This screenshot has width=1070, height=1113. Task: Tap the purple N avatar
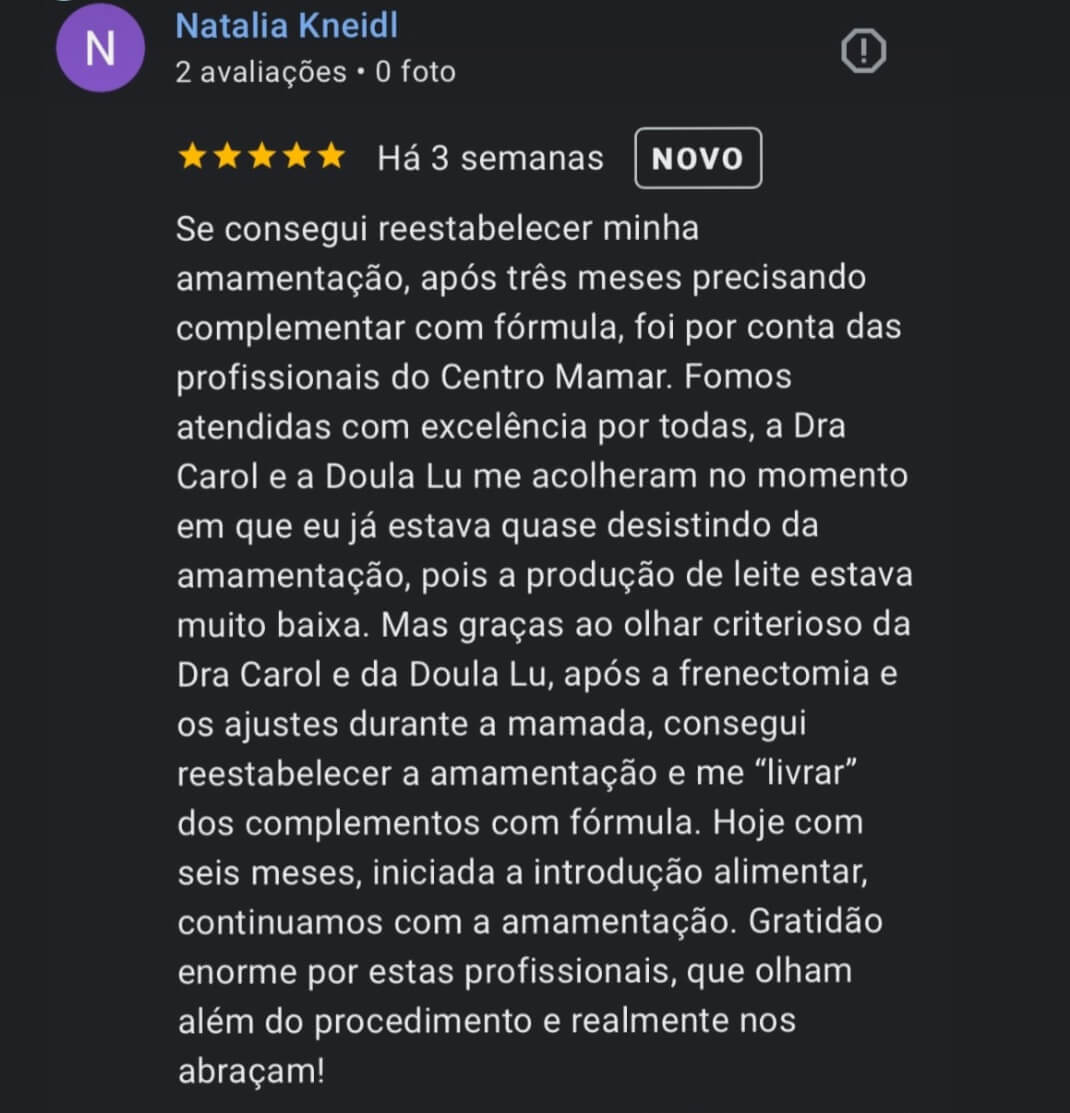click(x=100, y=48)
